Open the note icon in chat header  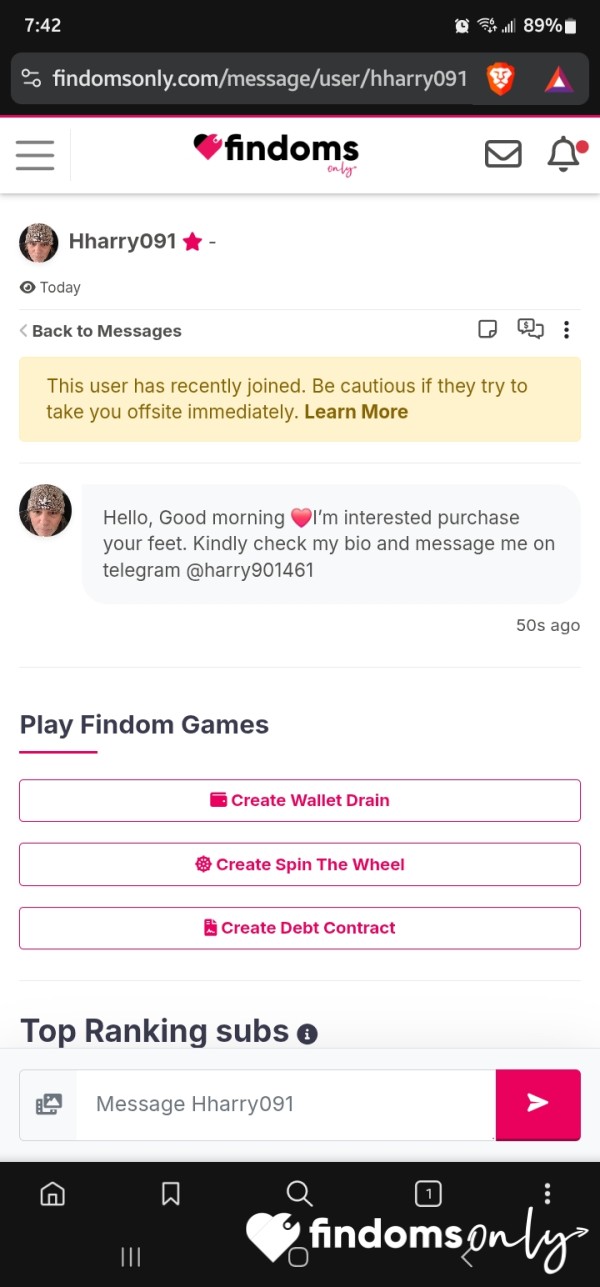488,329
